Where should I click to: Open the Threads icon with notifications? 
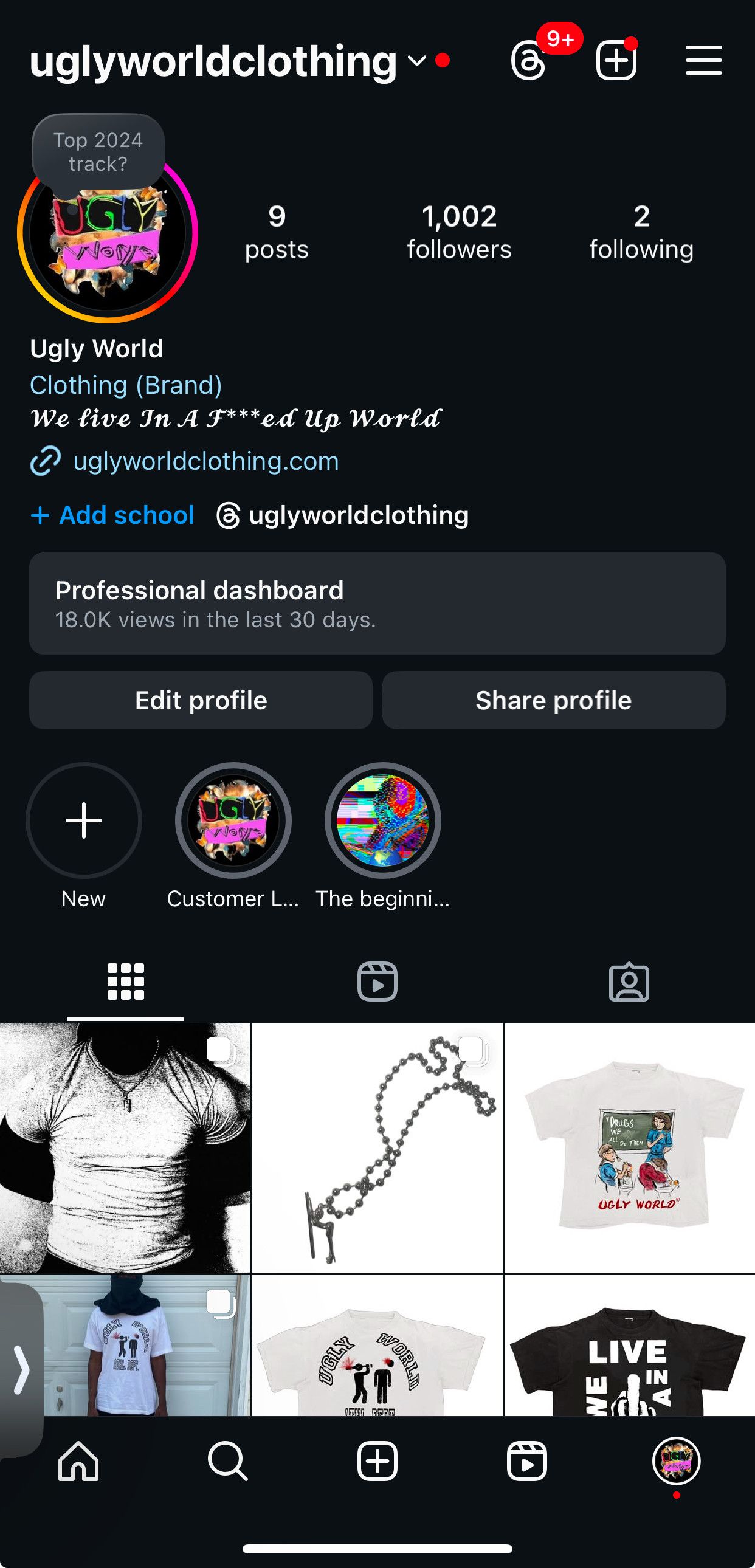tap(527, 61)
